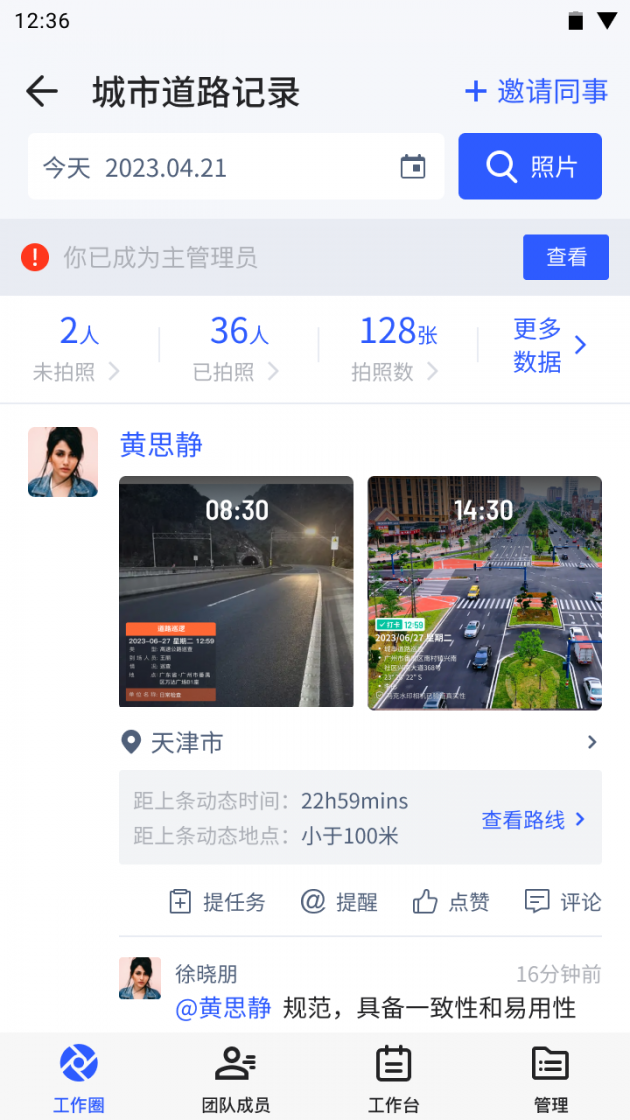Viewport: 630px width, 1120px height.
Task: Open the 未拍照 list of 2 people
Action: tap(78, 349)
